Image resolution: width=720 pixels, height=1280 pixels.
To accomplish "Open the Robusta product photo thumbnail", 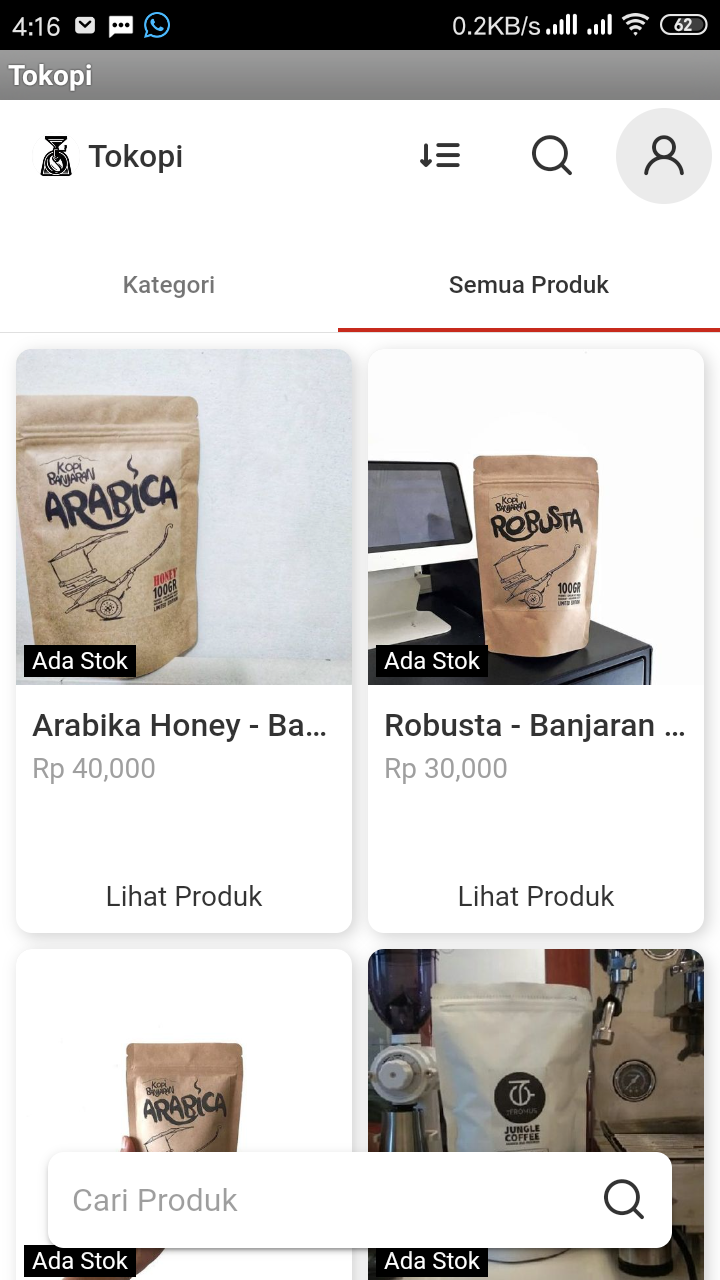I will coord(536,517).
